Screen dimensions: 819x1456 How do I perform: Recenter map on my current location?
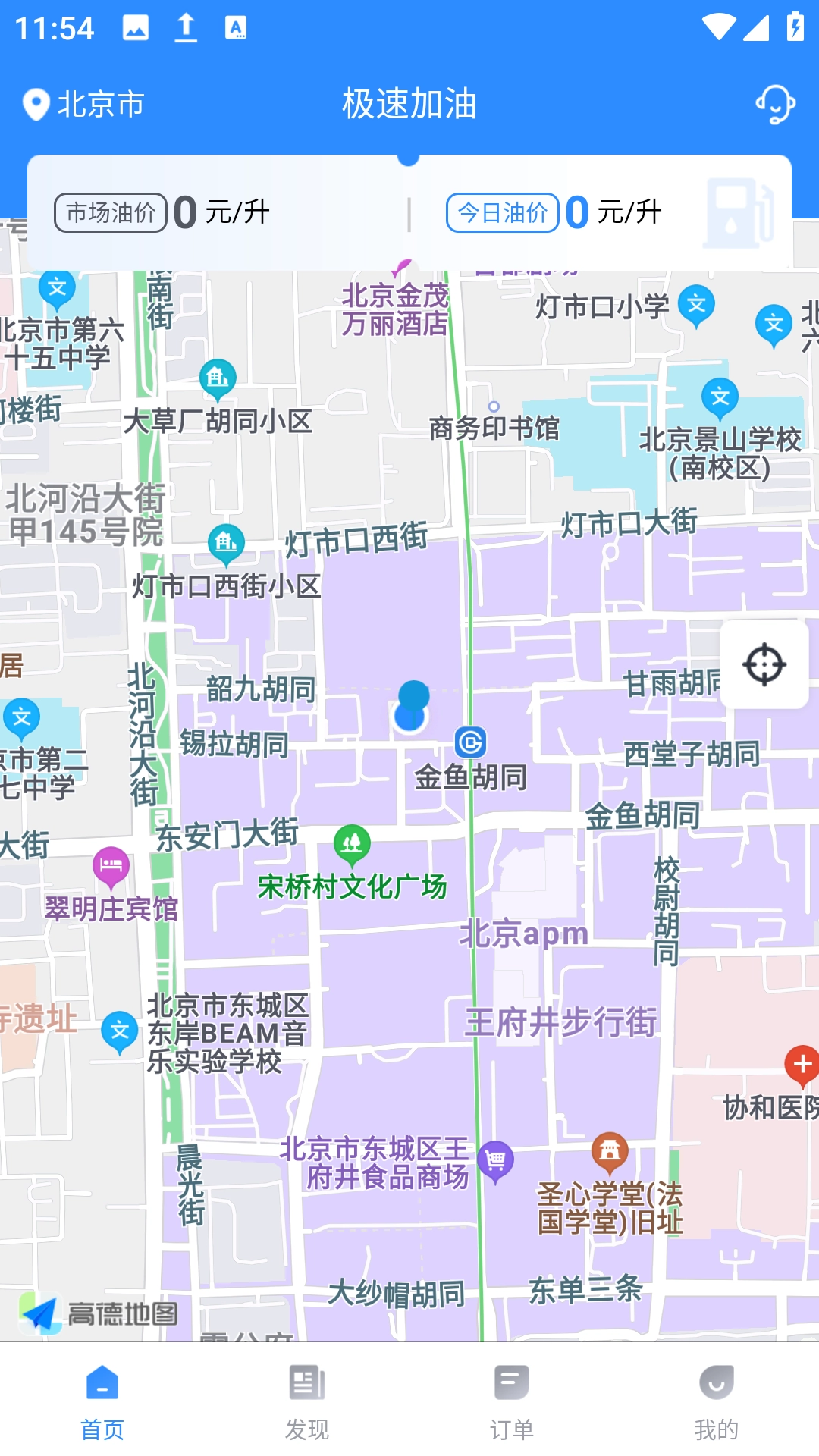(764, 664)
